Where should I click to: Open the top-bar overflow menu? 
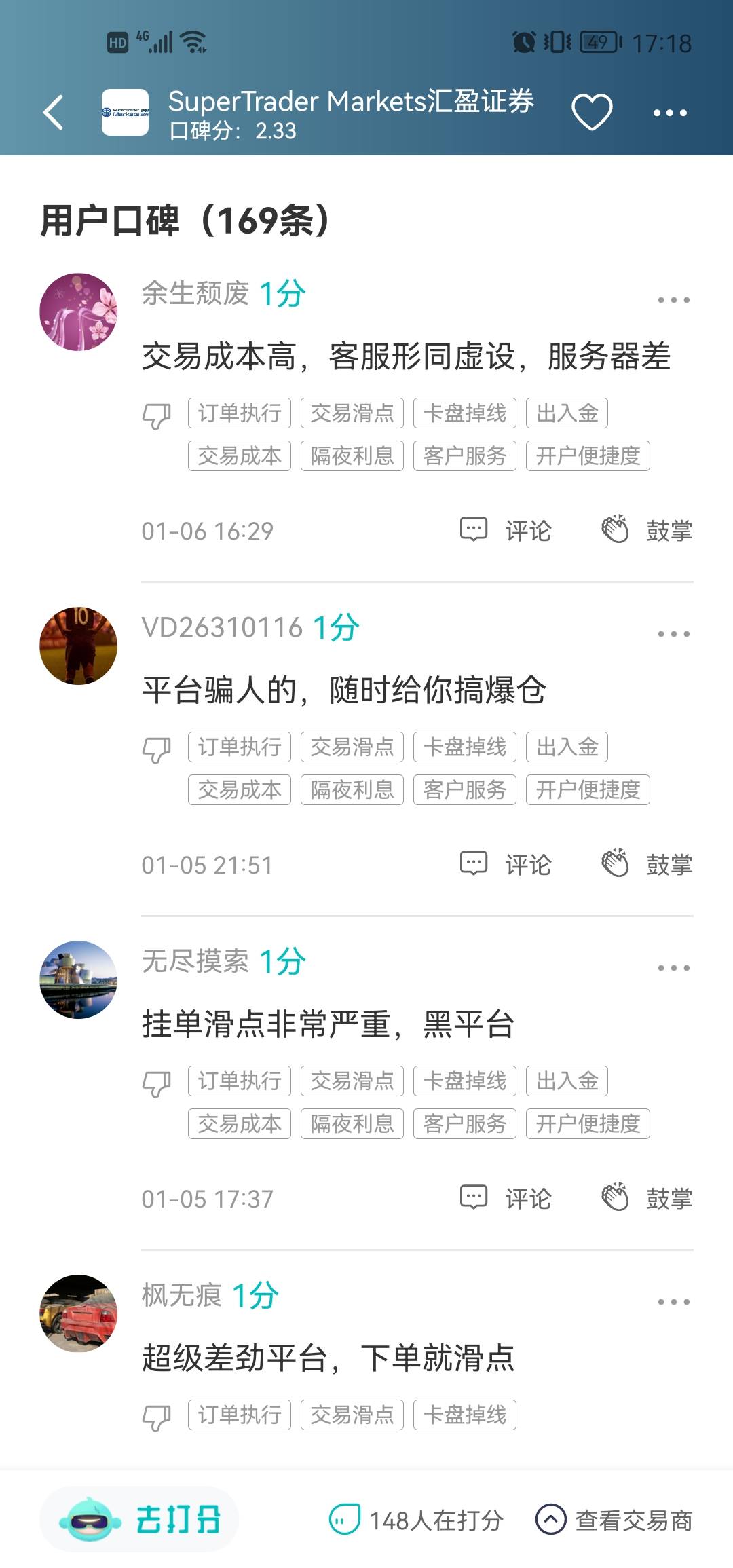(670, 113)
